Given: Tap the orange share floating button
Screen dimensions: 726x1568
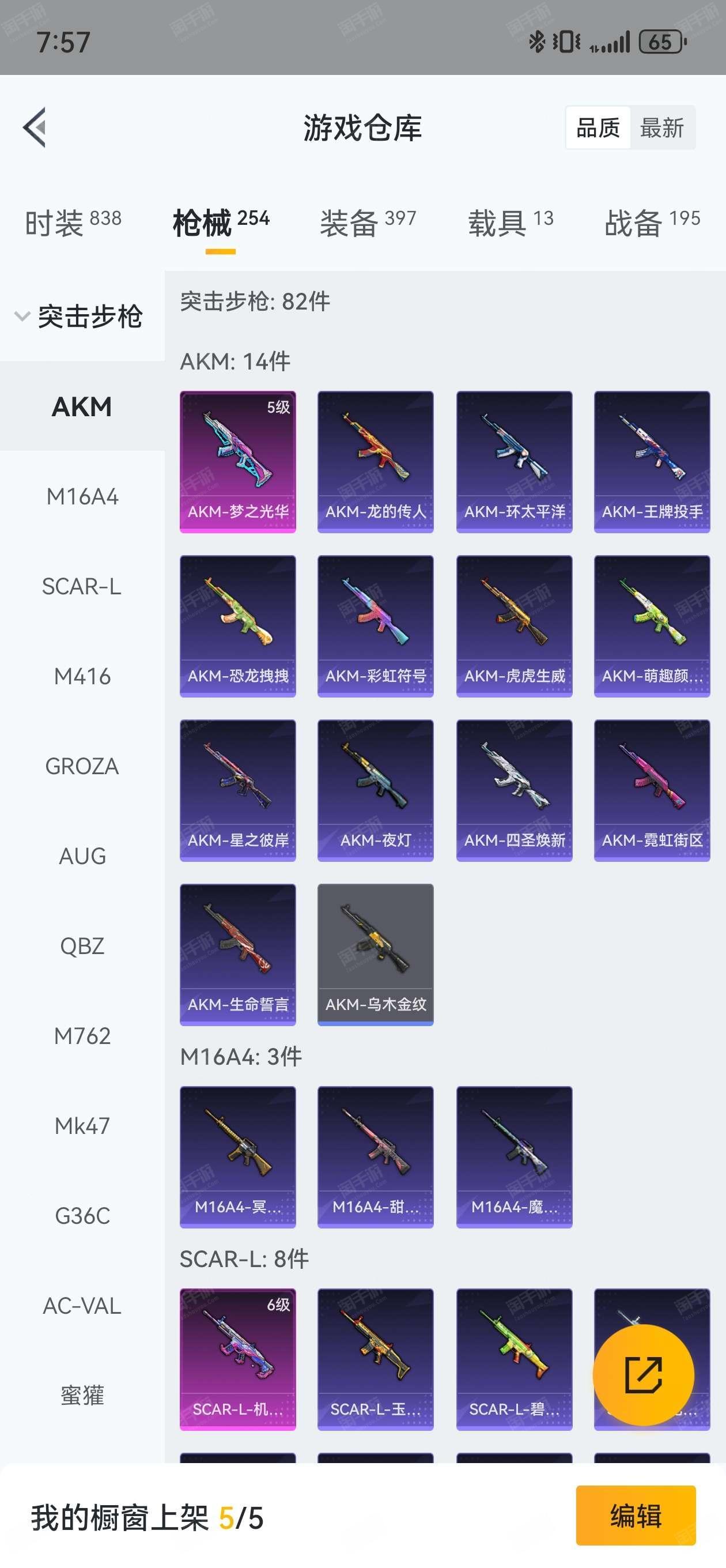Looking at the screenshot, I should [x=643, y=1375].
